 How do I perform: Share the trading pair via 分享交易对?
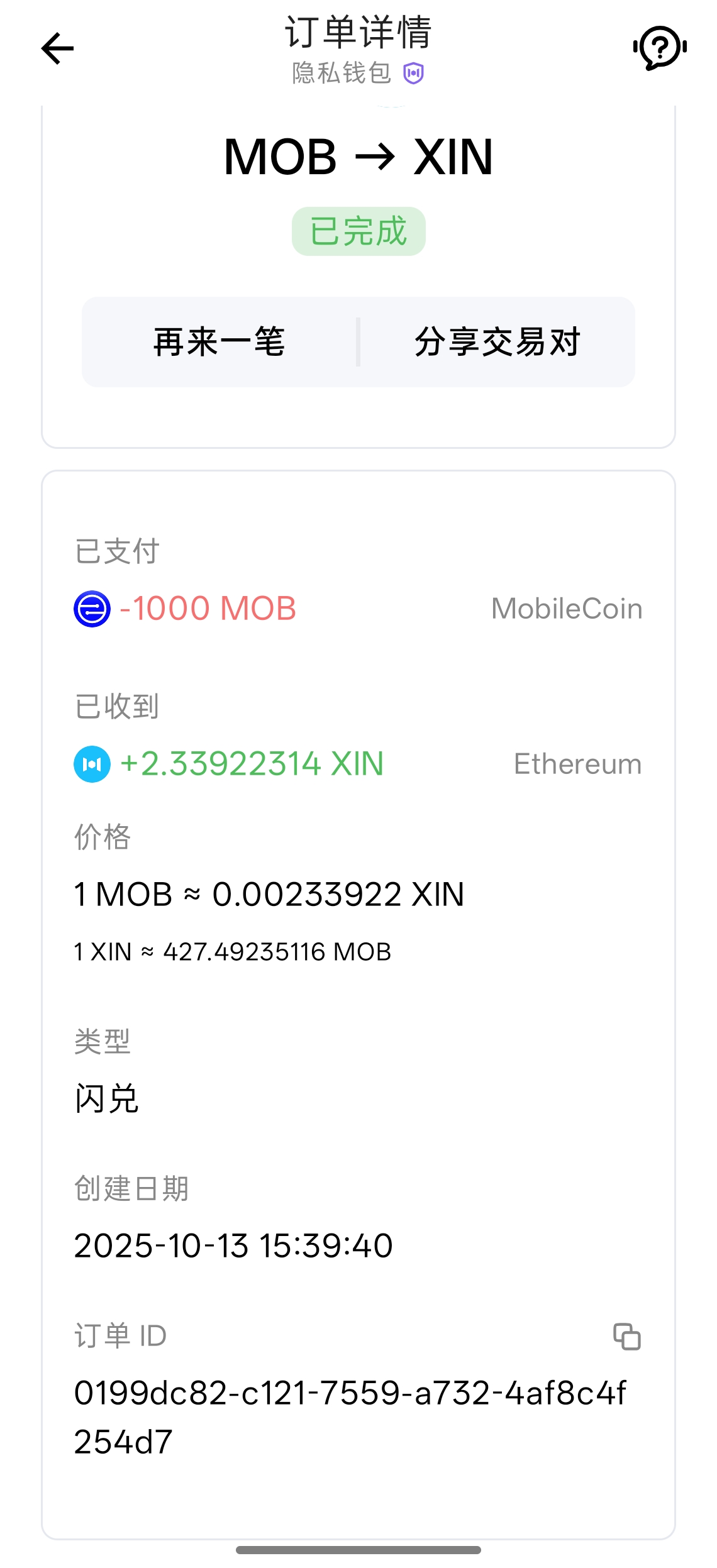coord(497,342)
